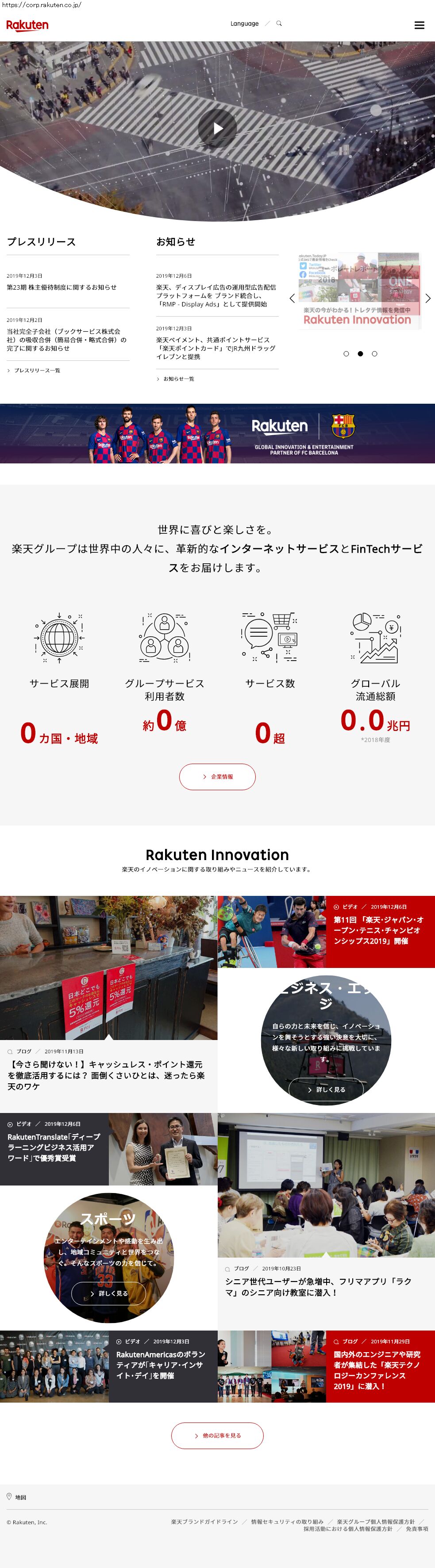435x1568 pixels.
Task: Tap the 企業情報 button
Action: pyautogui.click(x=218, y=776)
